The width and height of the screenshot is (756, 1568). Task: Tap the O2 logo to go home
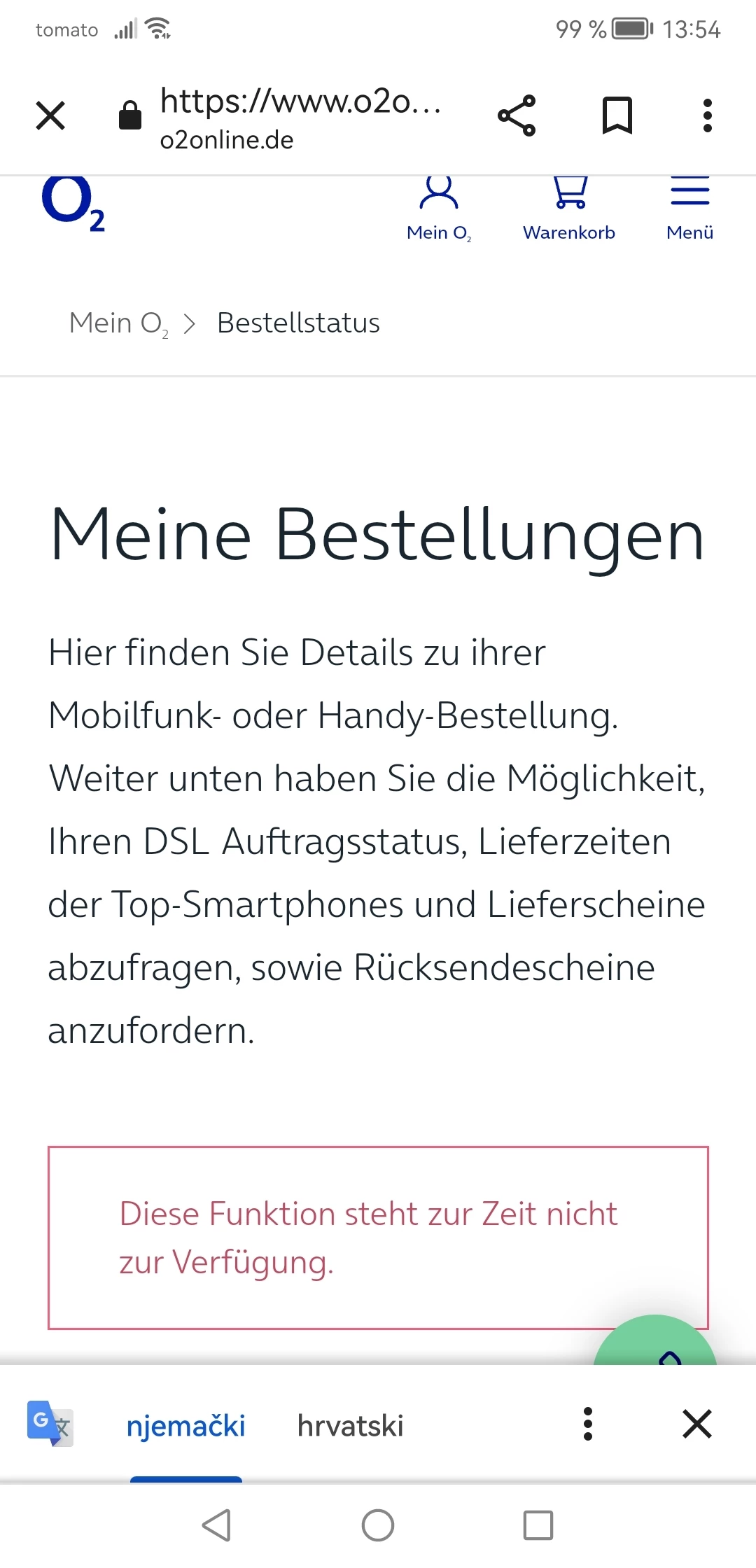[73, 204]
